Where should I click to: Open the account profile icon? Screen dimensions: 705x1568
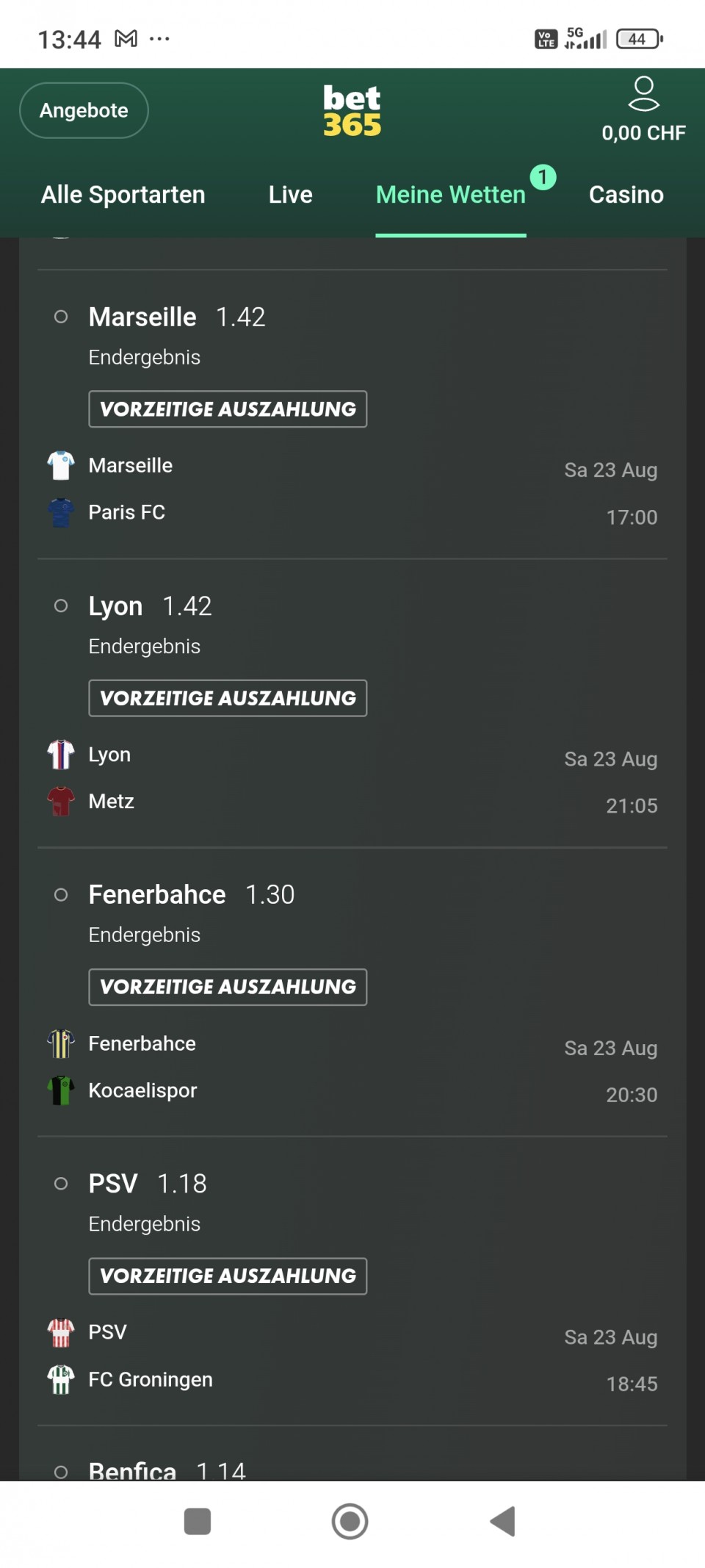coord(643,94)
